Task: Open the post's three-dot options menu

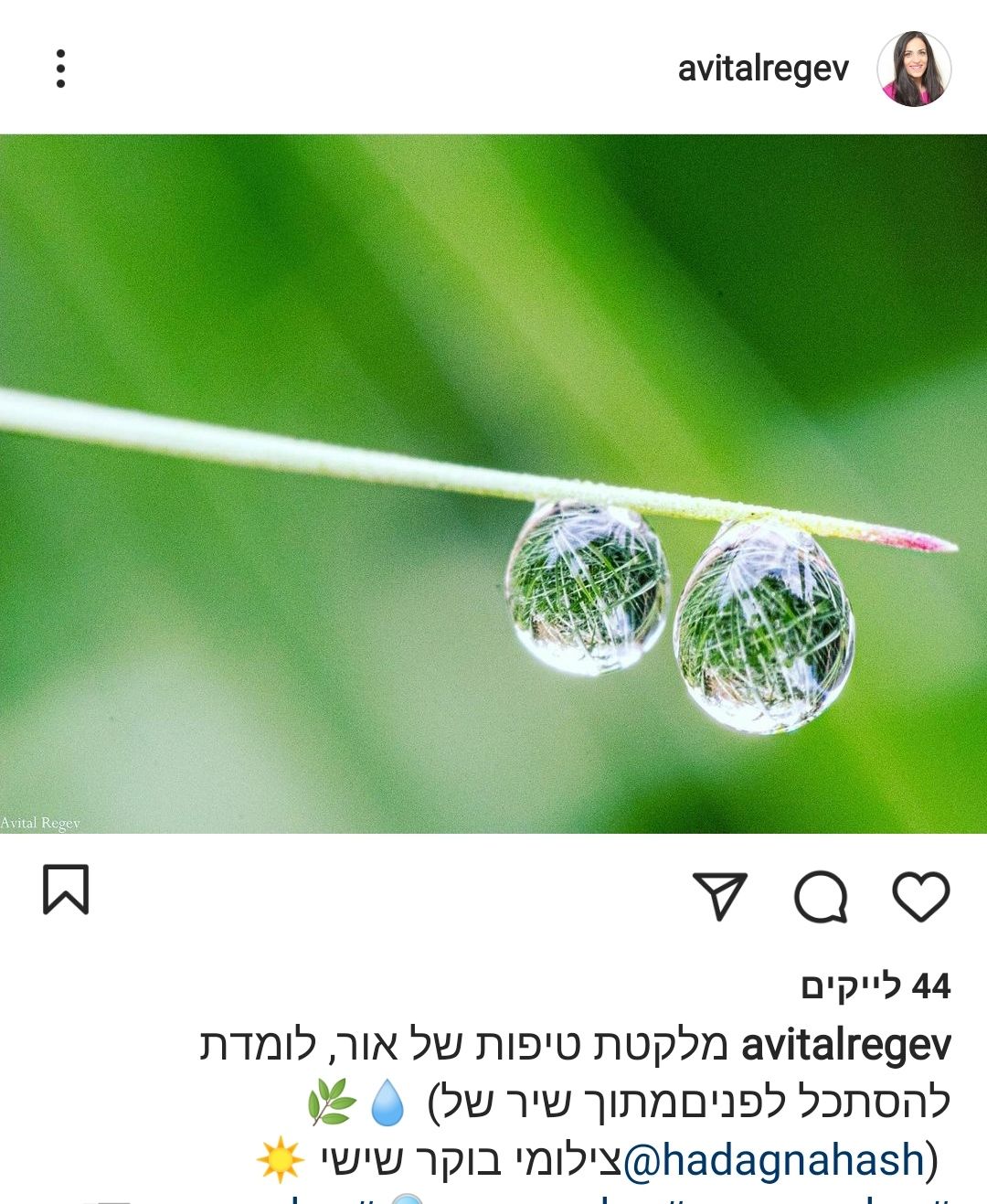Action: click(x=60, y=69)
